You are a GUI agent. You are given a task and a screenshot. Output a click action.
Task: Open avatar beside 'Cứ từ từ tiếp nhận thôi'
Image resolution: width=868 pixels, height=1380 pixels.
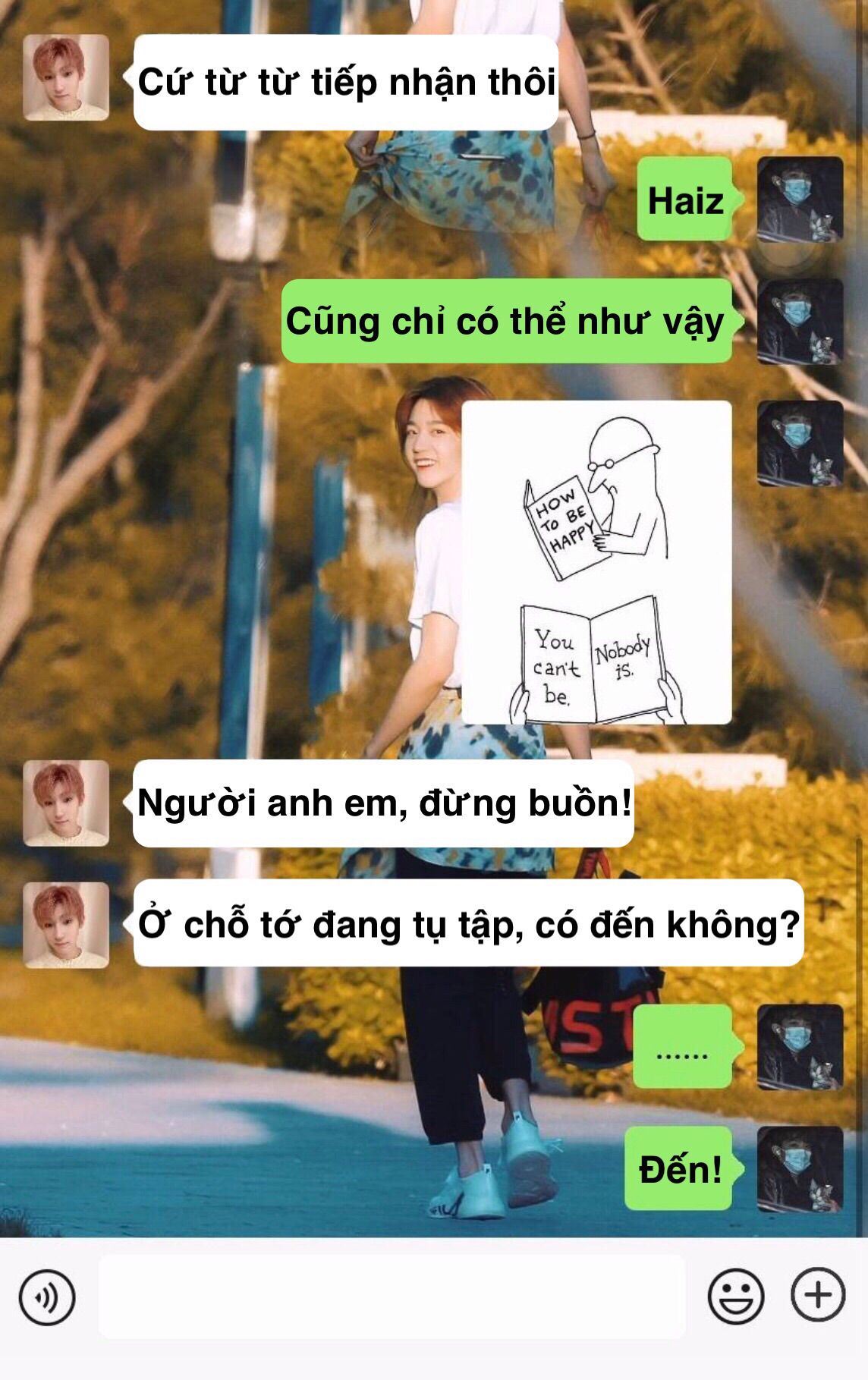point(66,78)
